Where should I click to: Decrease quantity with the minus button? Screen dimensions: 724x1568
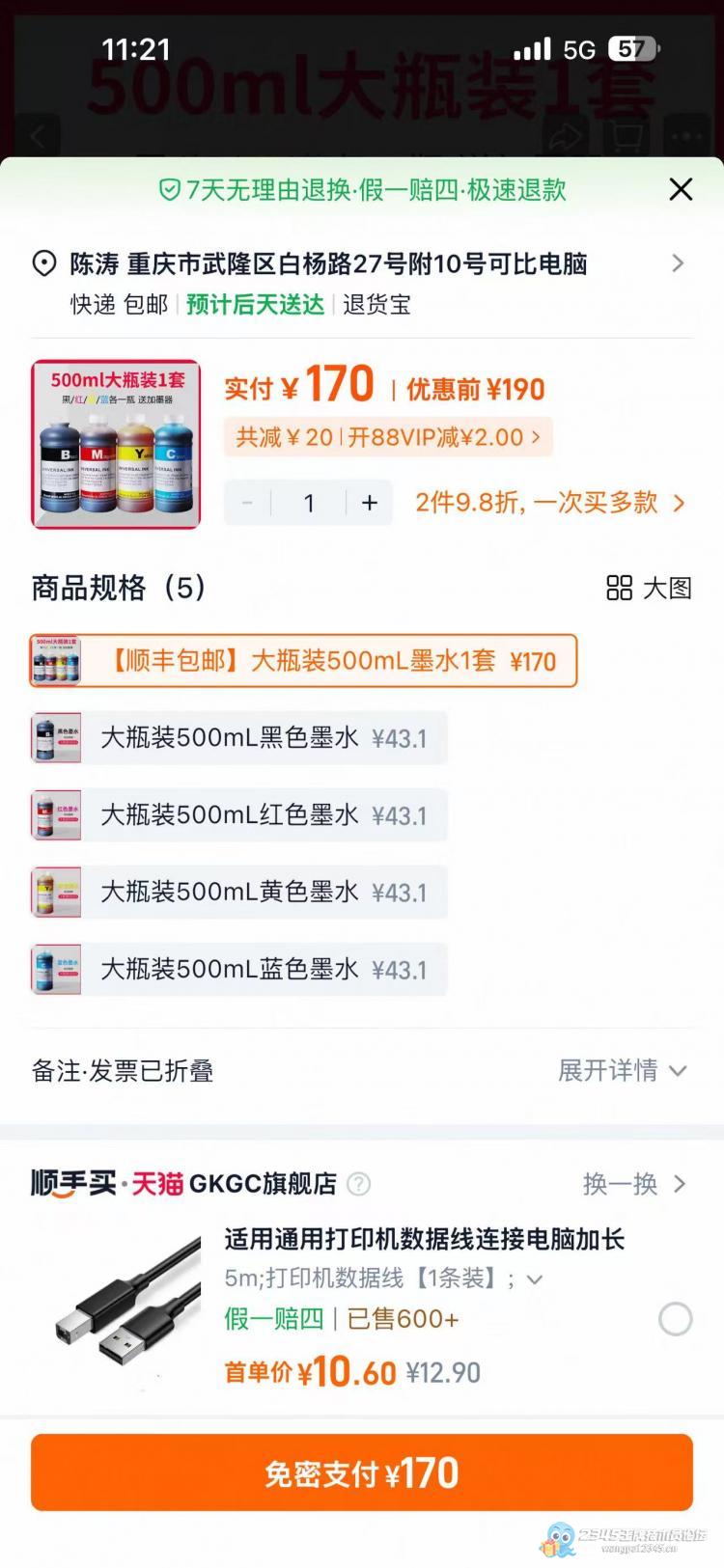click(x=247, y=503)
